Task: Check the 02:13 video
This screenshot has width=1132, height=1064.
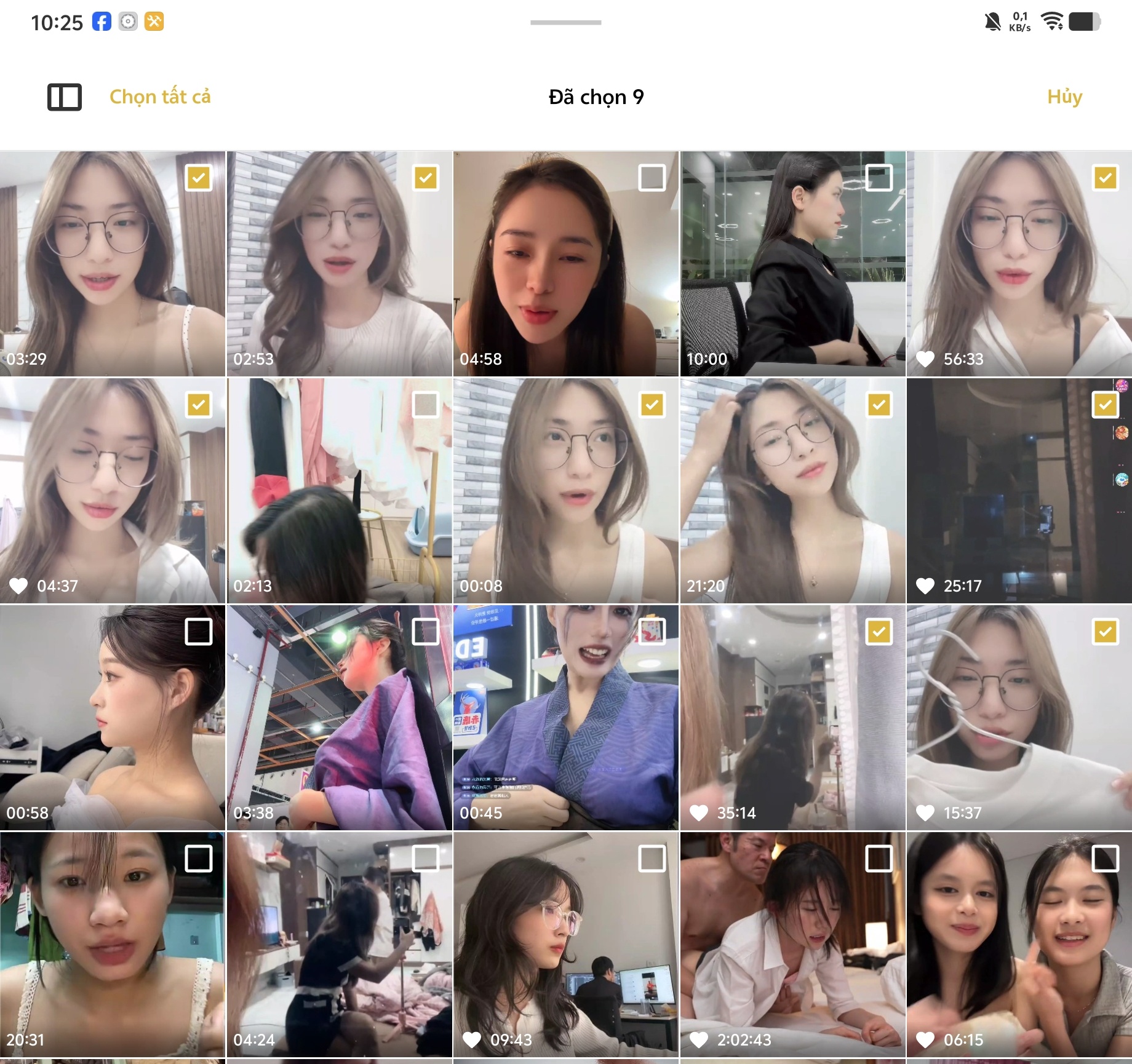Action: tap(426, 405)
